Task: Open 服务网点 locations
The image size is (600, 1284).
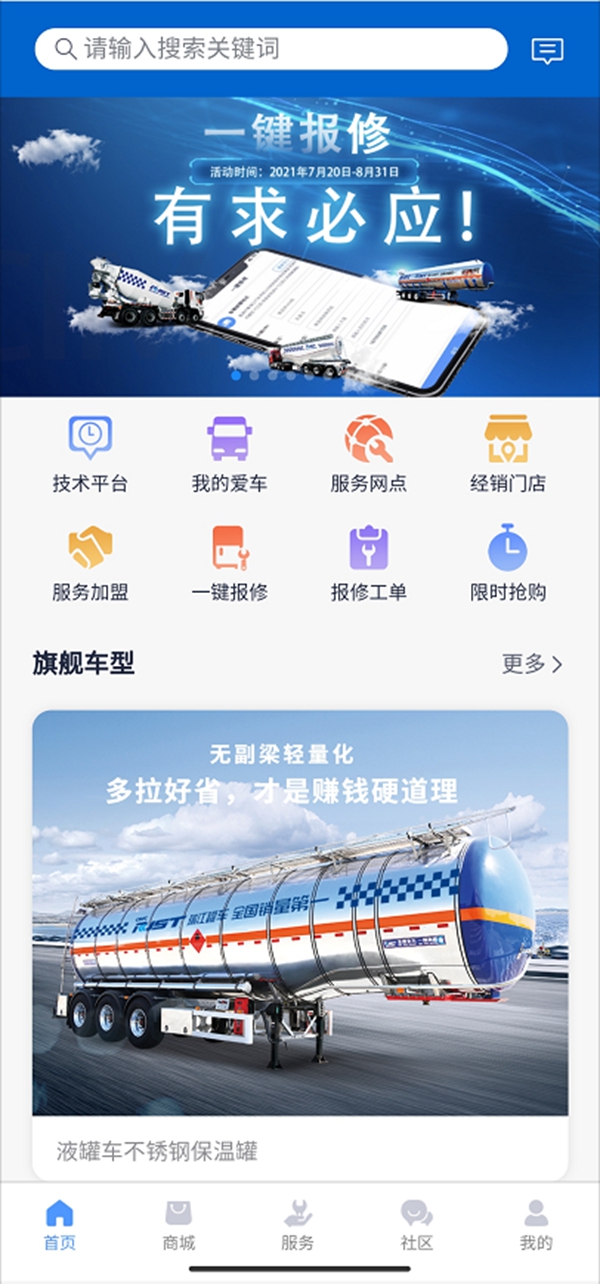Action: pos(369,453)
